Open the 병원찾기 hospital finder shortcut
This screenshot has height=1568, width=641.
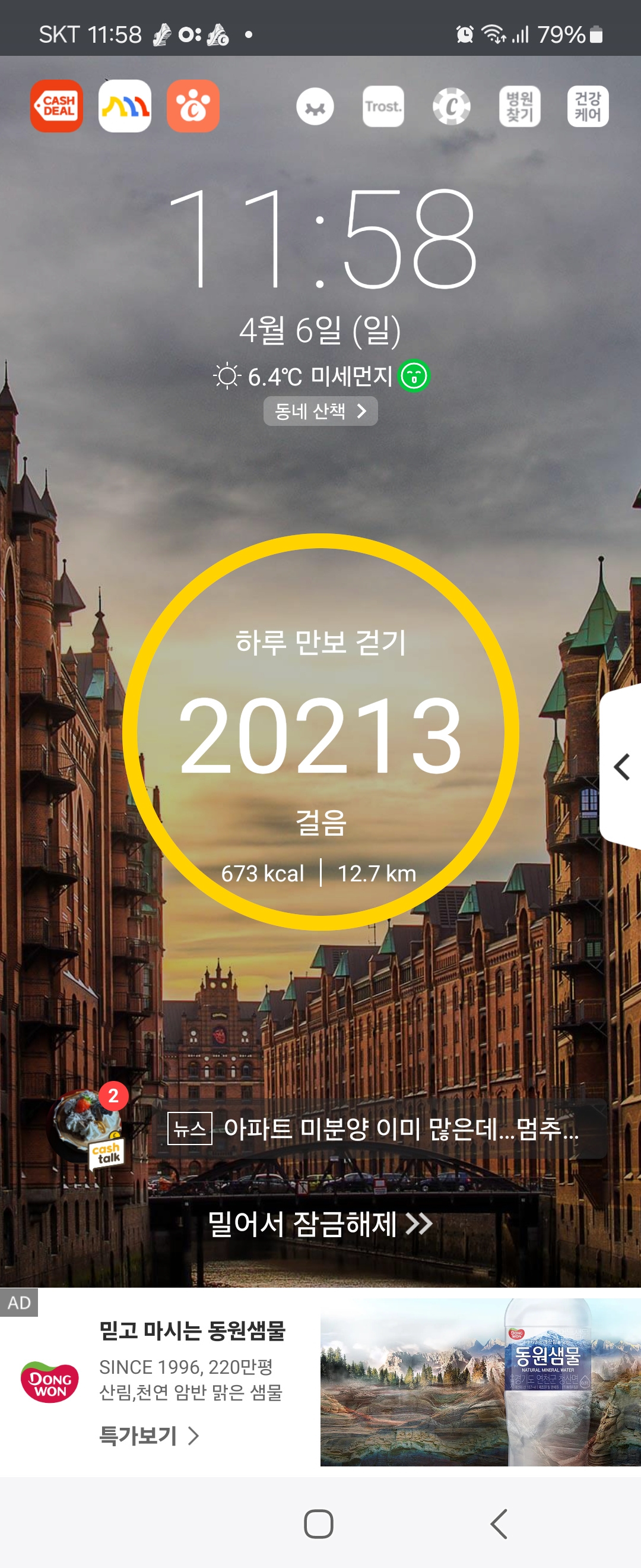pos(519,106)
